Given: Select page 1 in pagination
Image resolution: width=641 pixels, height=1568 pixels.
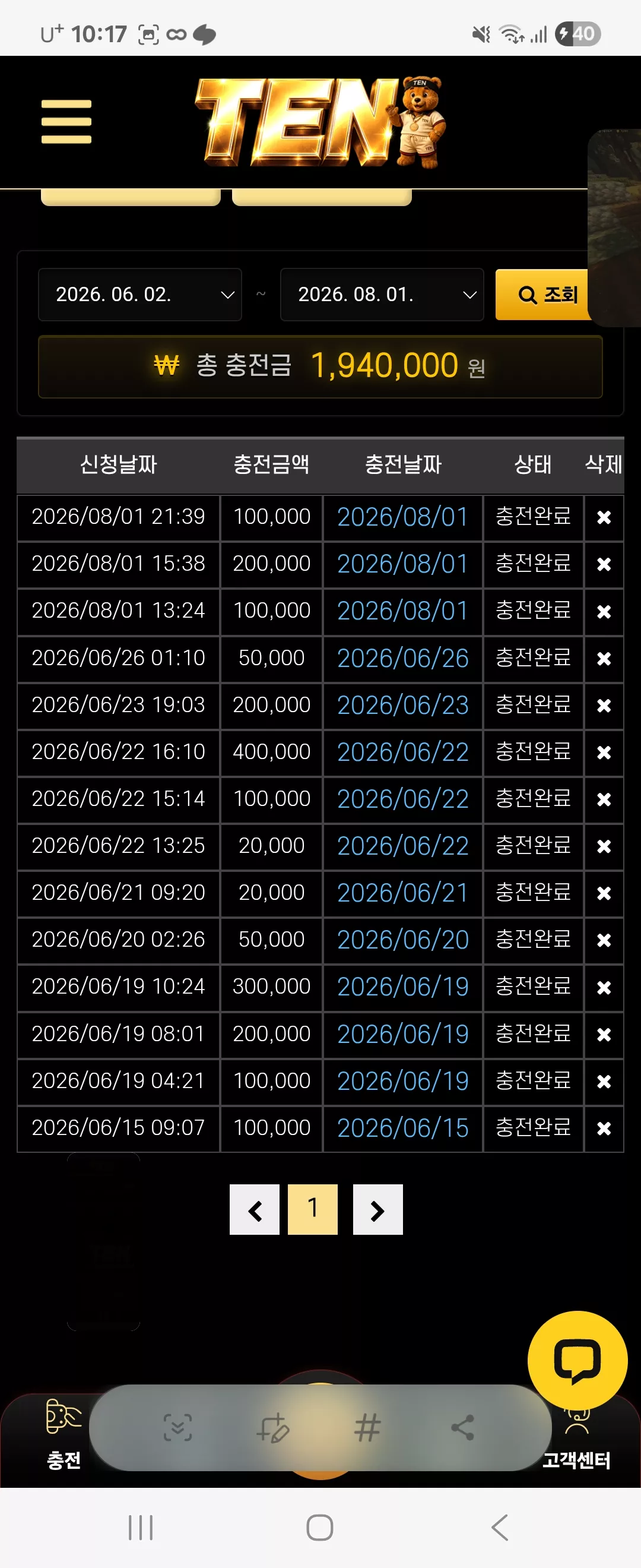Looking at the screenshot, I should click(x=313, y=1209).
